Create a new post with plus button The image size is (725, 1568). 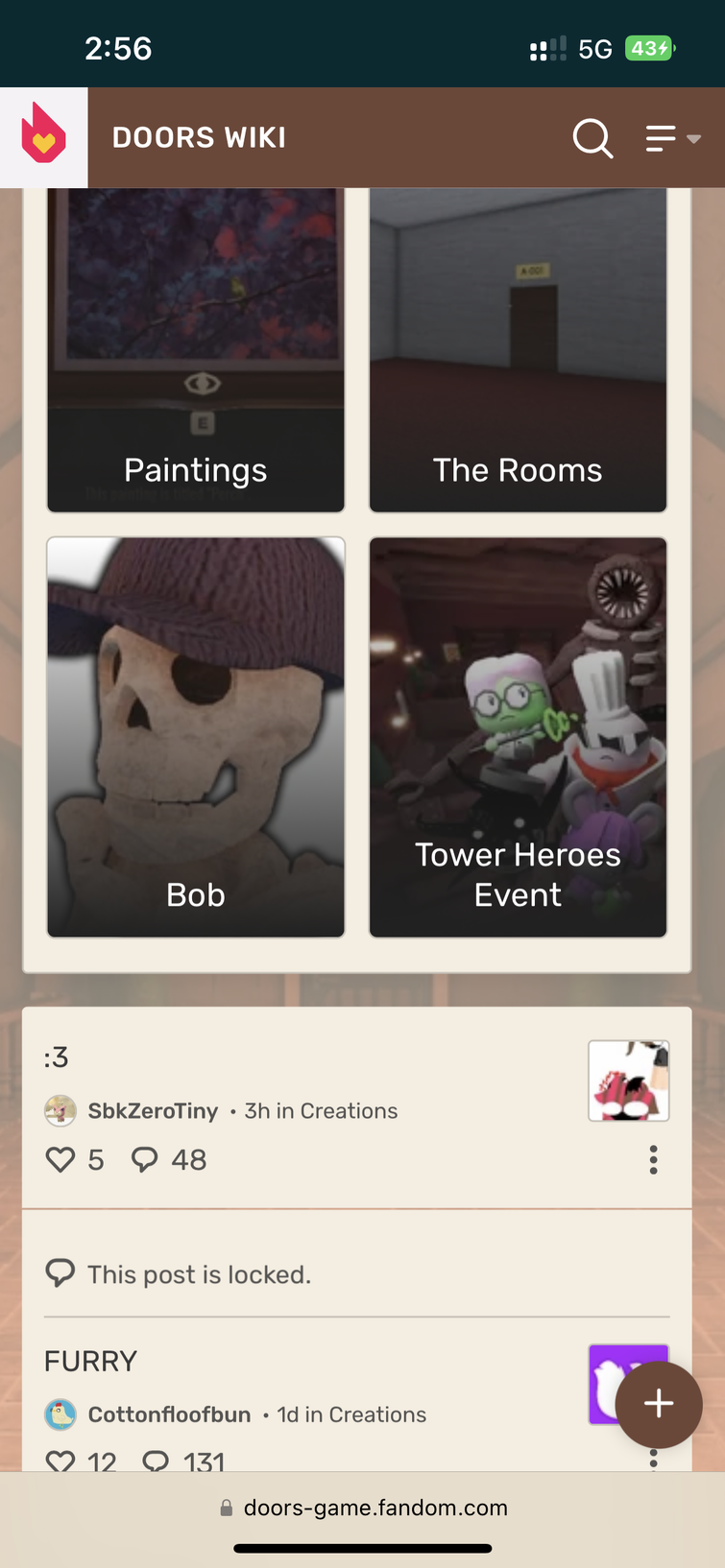659,1404
